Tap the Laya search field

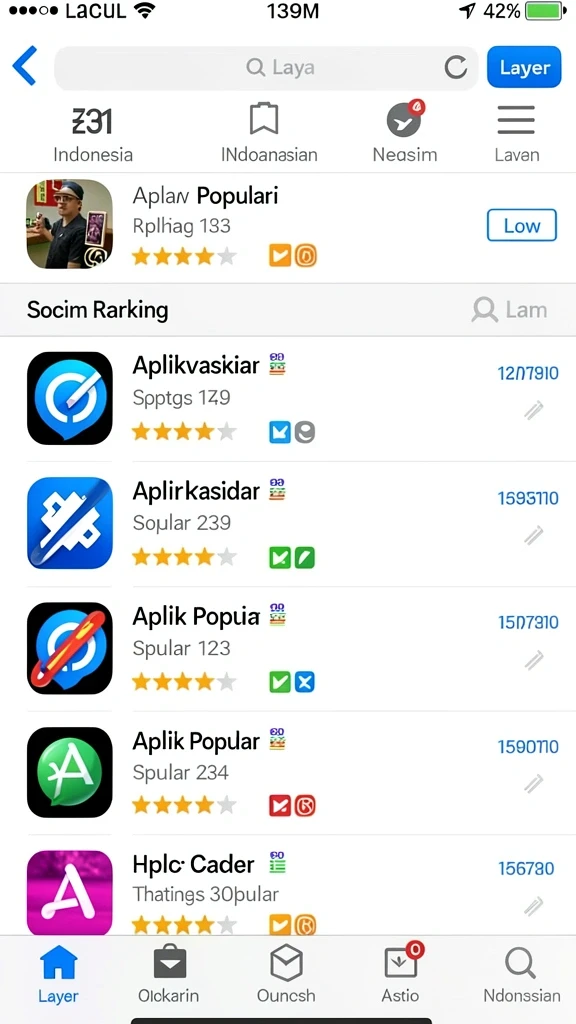click(x=266, y=68)
